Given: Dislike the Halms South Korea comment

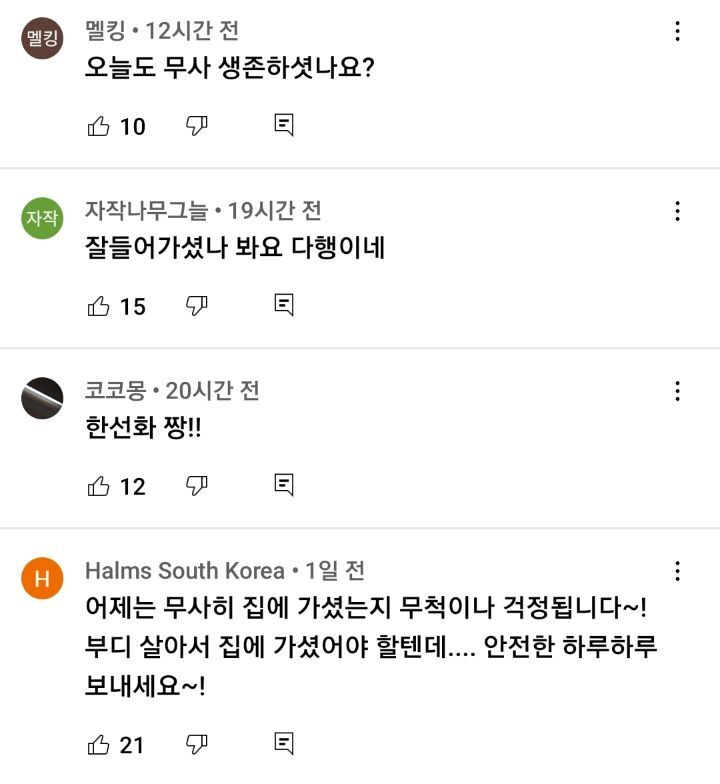Looking at the screenshot, I should pos(196,745).
